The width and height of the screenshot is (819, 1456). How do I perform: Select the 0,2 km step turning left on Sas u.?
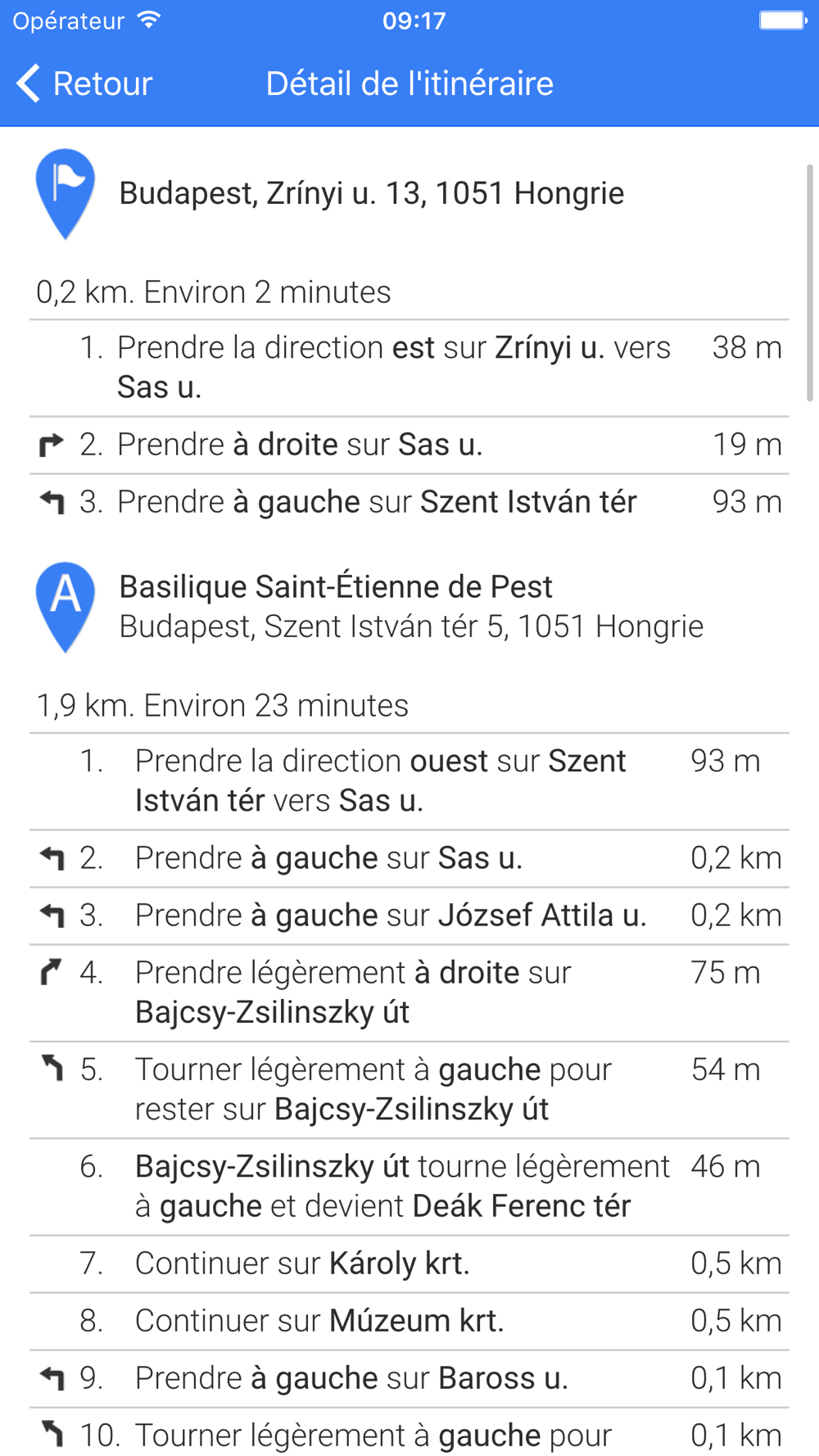pyautogui.click(x=409, y=859)
